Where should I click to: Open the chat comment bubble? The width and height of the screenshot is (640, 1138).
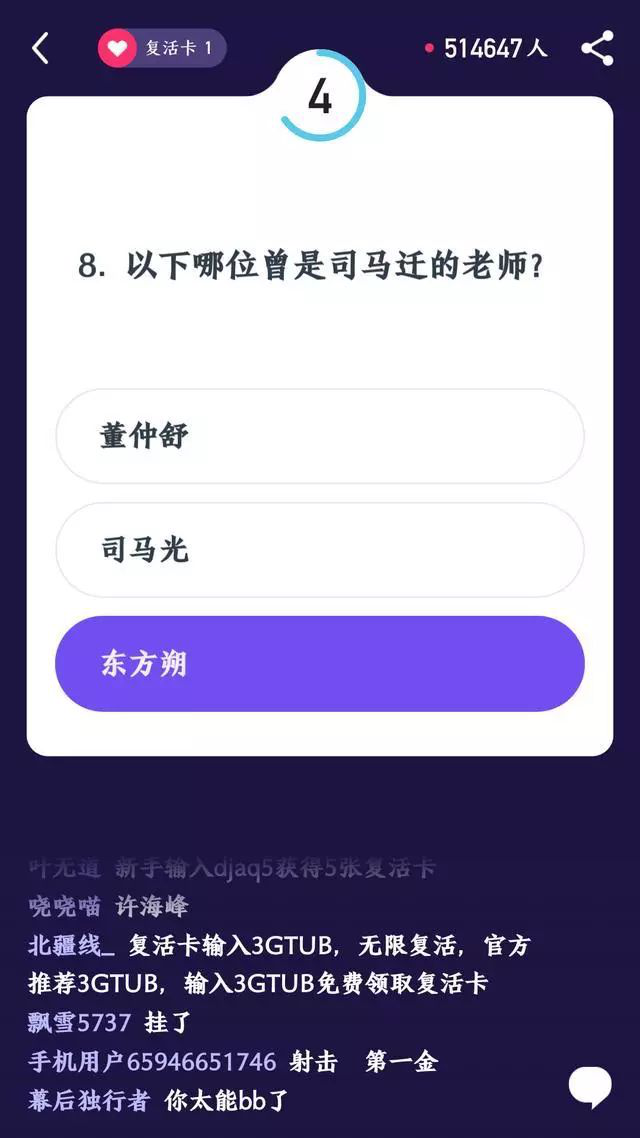(590, 1086)
